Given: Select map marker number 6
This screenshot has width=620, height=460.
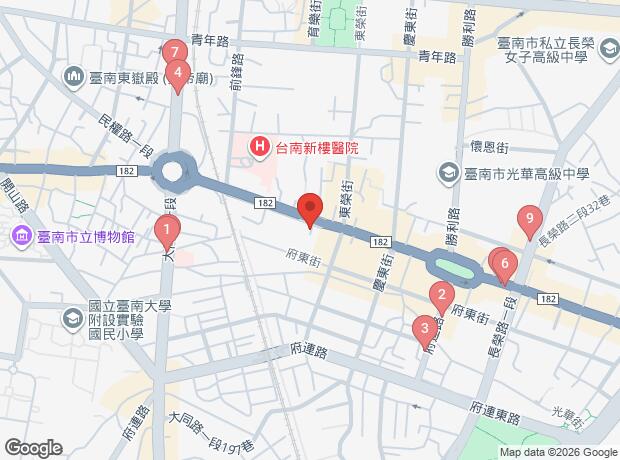Looking at the screenshot, I should [x=505, y=264].
